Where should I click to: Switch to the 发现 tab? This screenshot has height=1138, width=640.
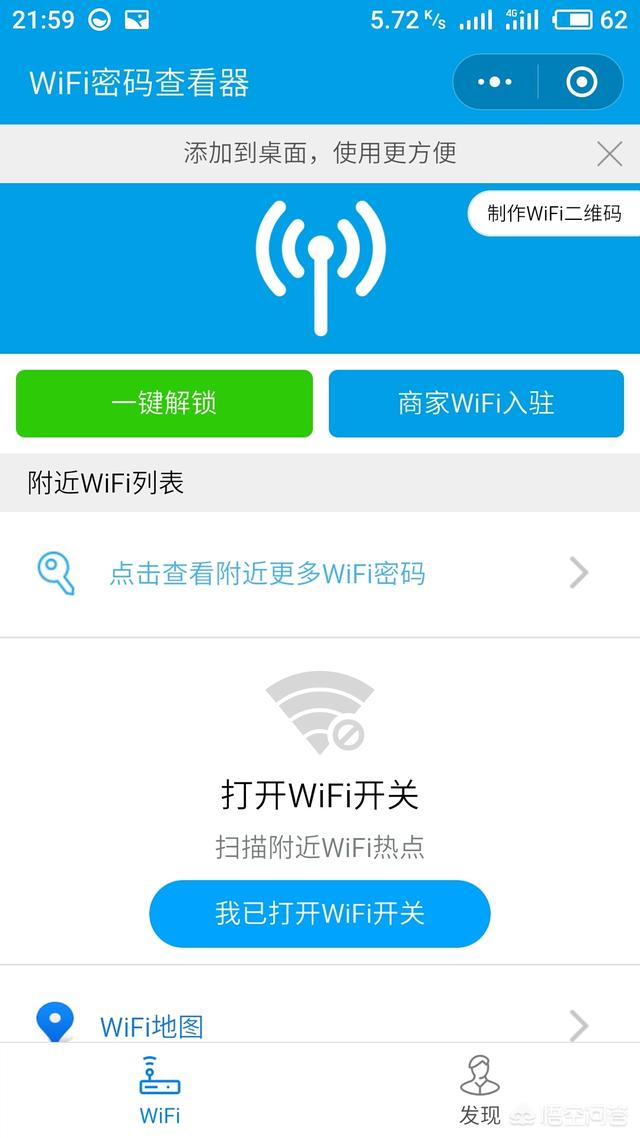[x=480, y=1090]
